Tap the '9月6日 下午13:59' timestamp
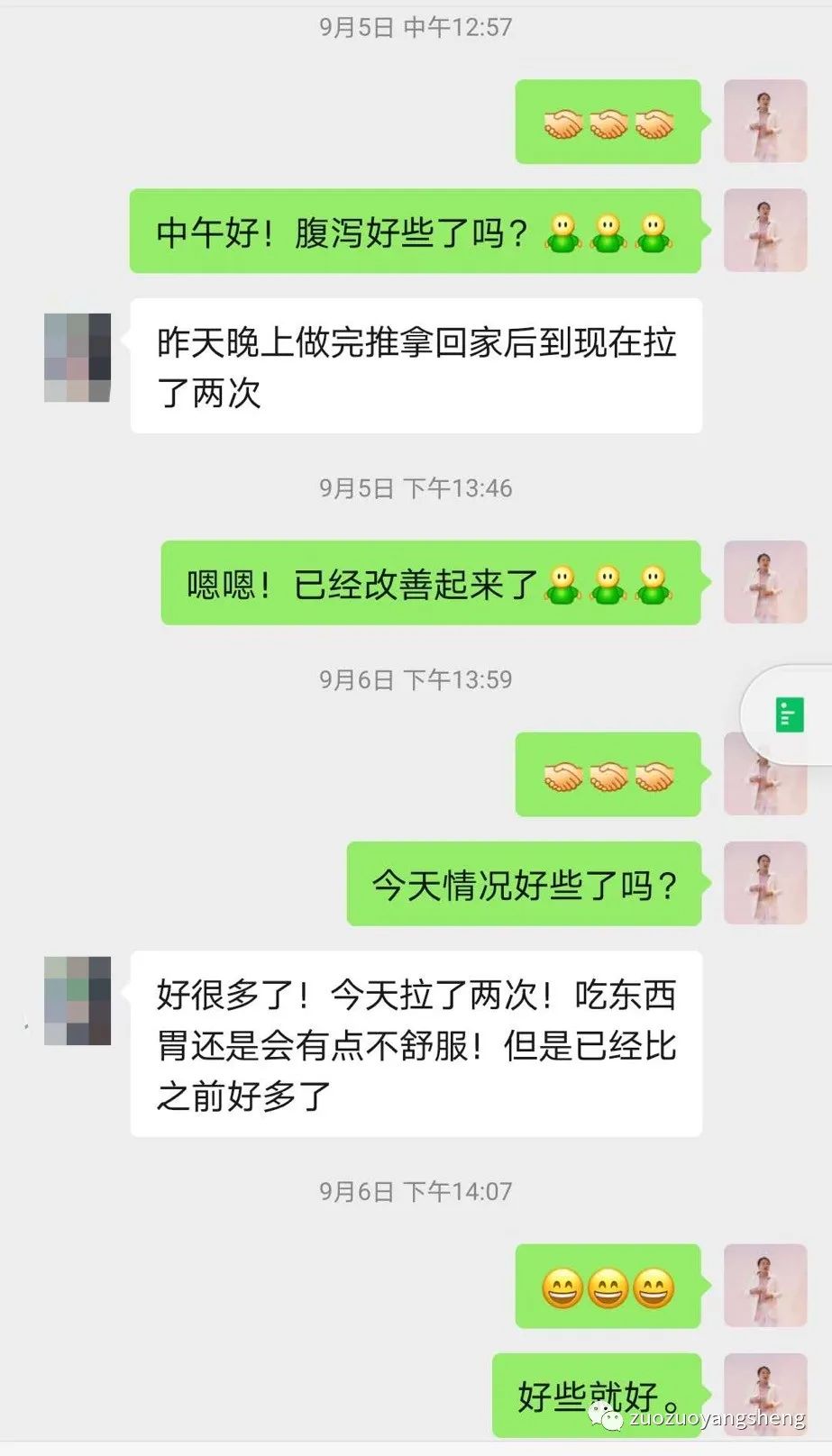The height and width of the screenshot is (1456, 832). coord(416,681)
